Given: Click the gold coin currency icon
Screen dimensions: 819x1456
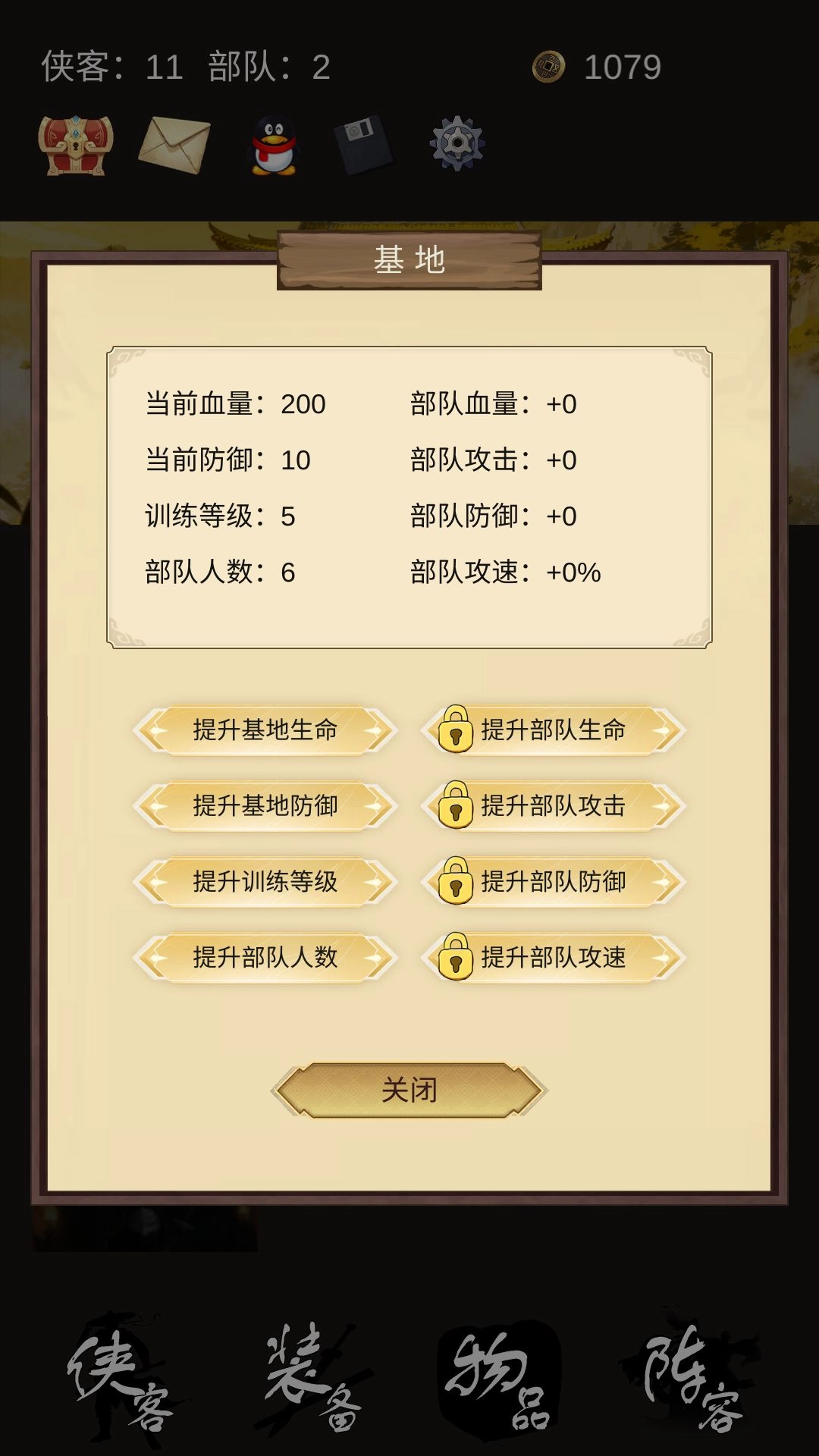Looking at the screenshot, I should [550, 67].
